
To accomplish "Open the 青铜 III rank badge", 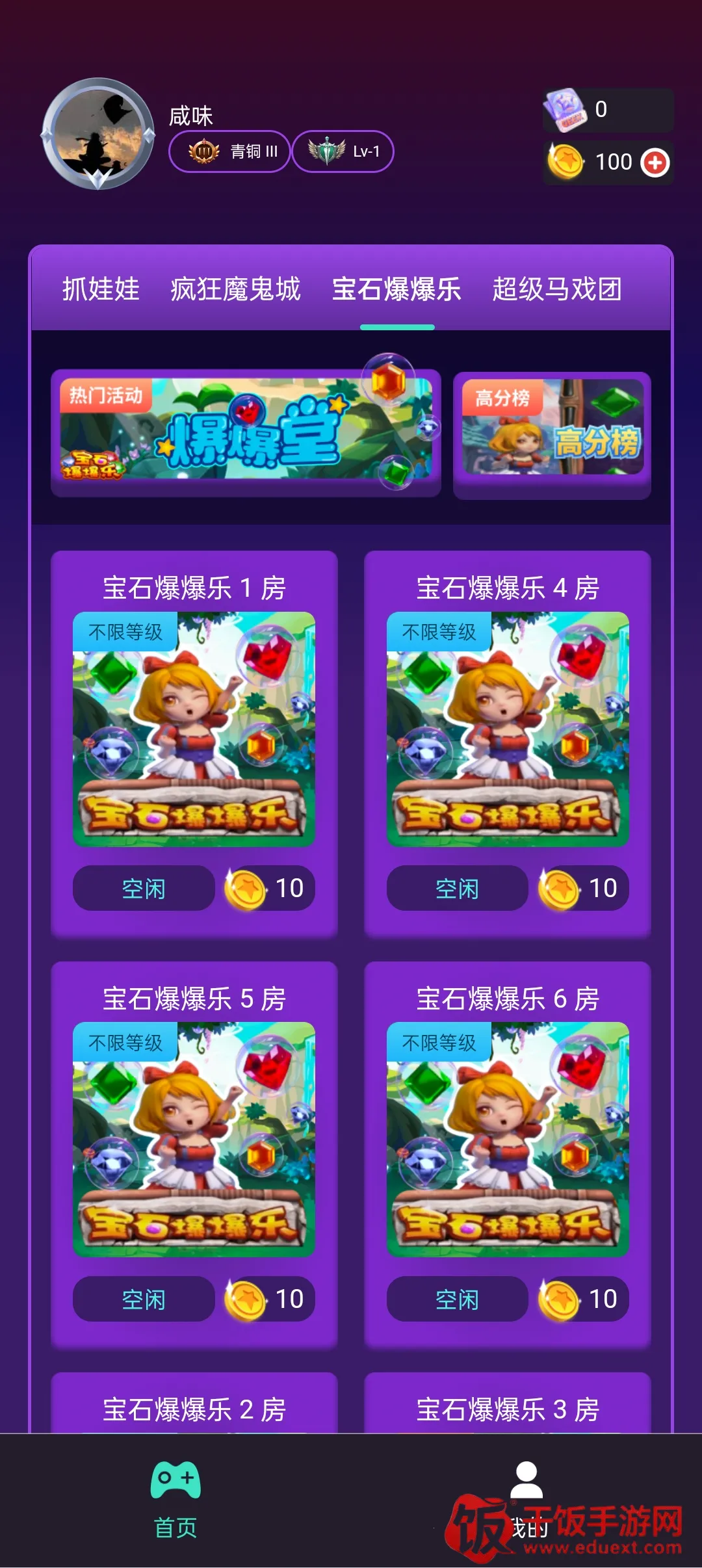I will tap(229, 151).
